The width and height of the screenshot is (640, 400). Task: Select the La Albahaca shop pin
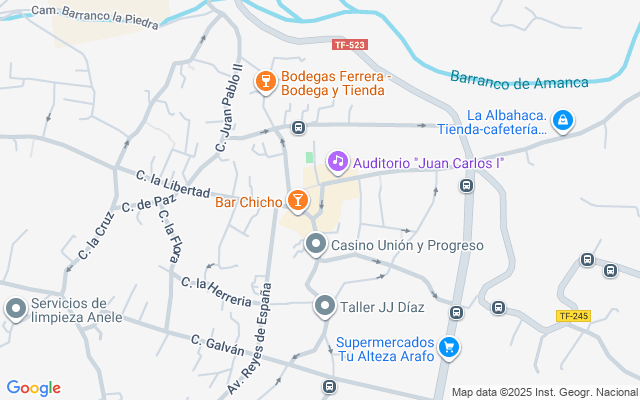(563, 121)
